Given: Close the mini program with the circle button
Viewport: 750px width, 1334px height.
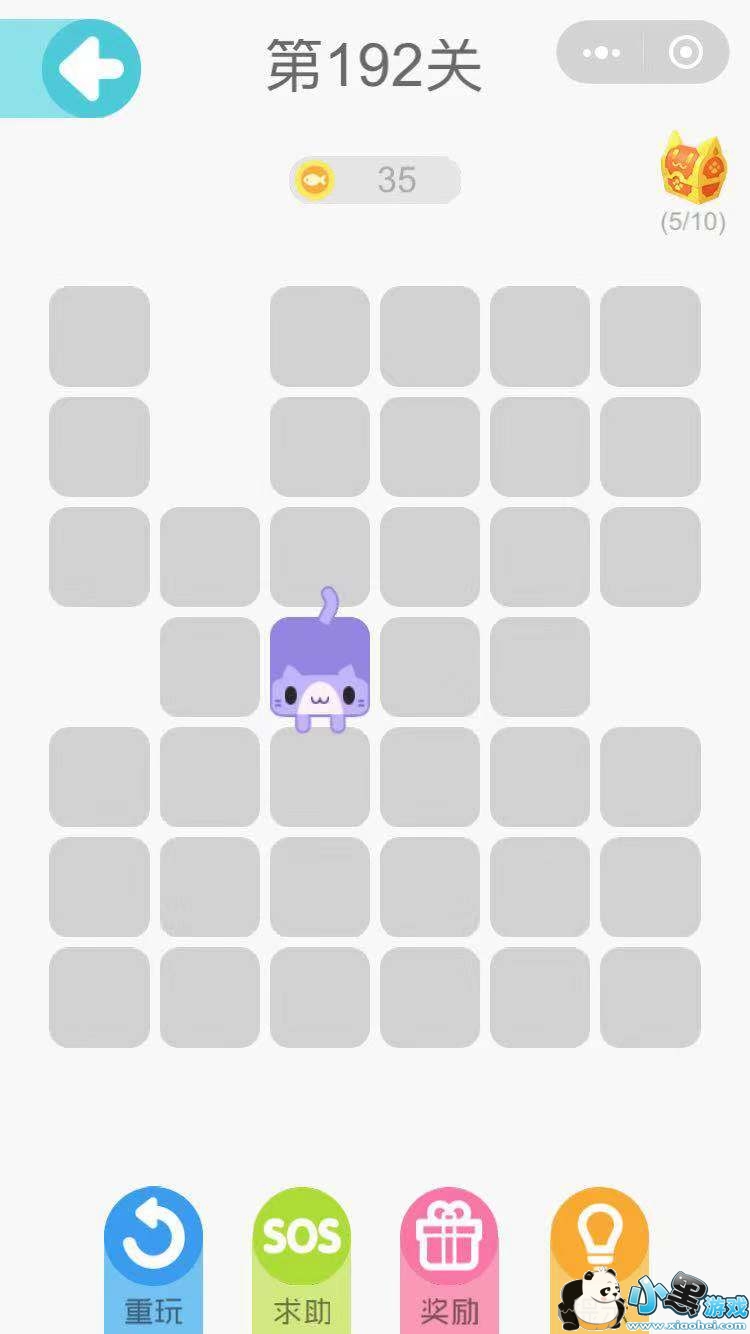Looking at the screenshot, I should point(686,53).
